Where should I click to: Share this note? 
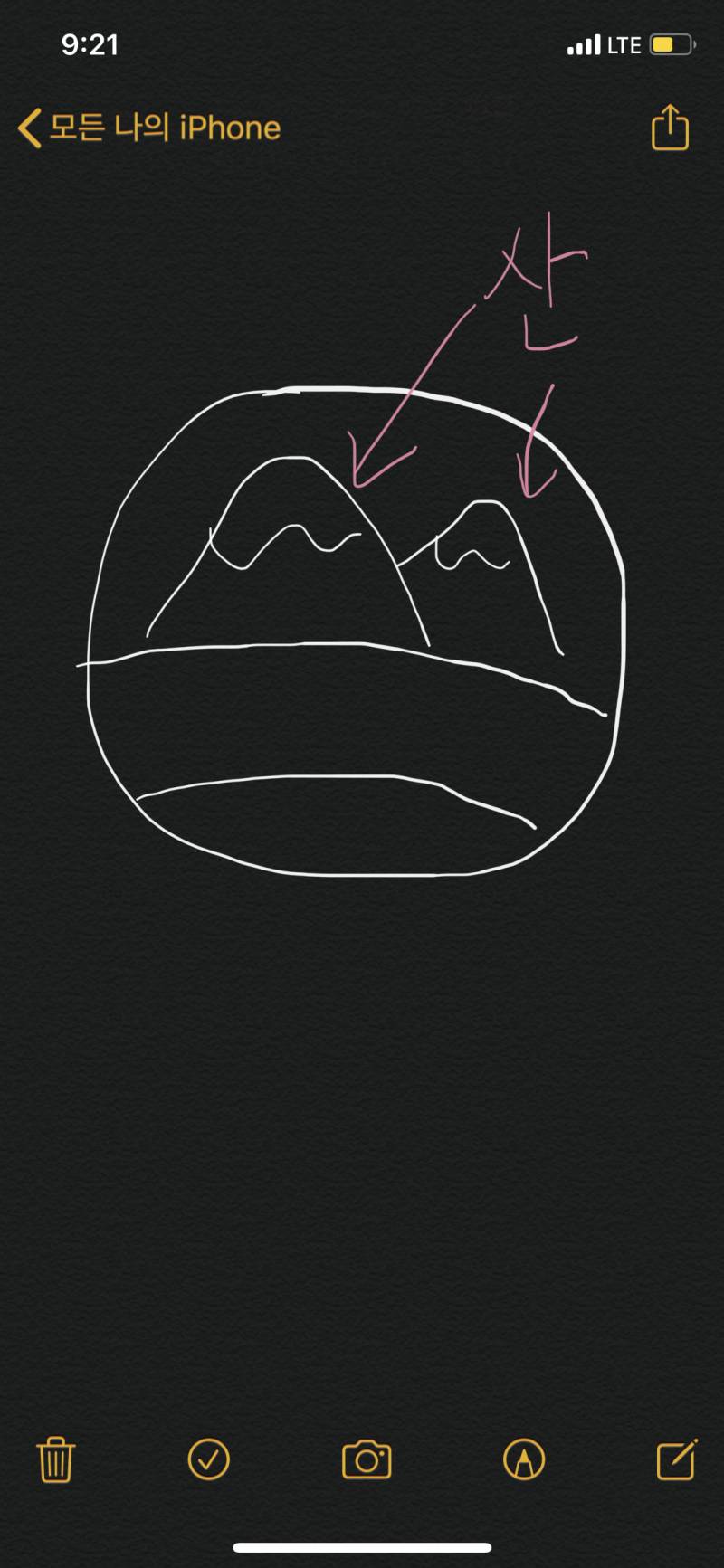pos(670,128)
